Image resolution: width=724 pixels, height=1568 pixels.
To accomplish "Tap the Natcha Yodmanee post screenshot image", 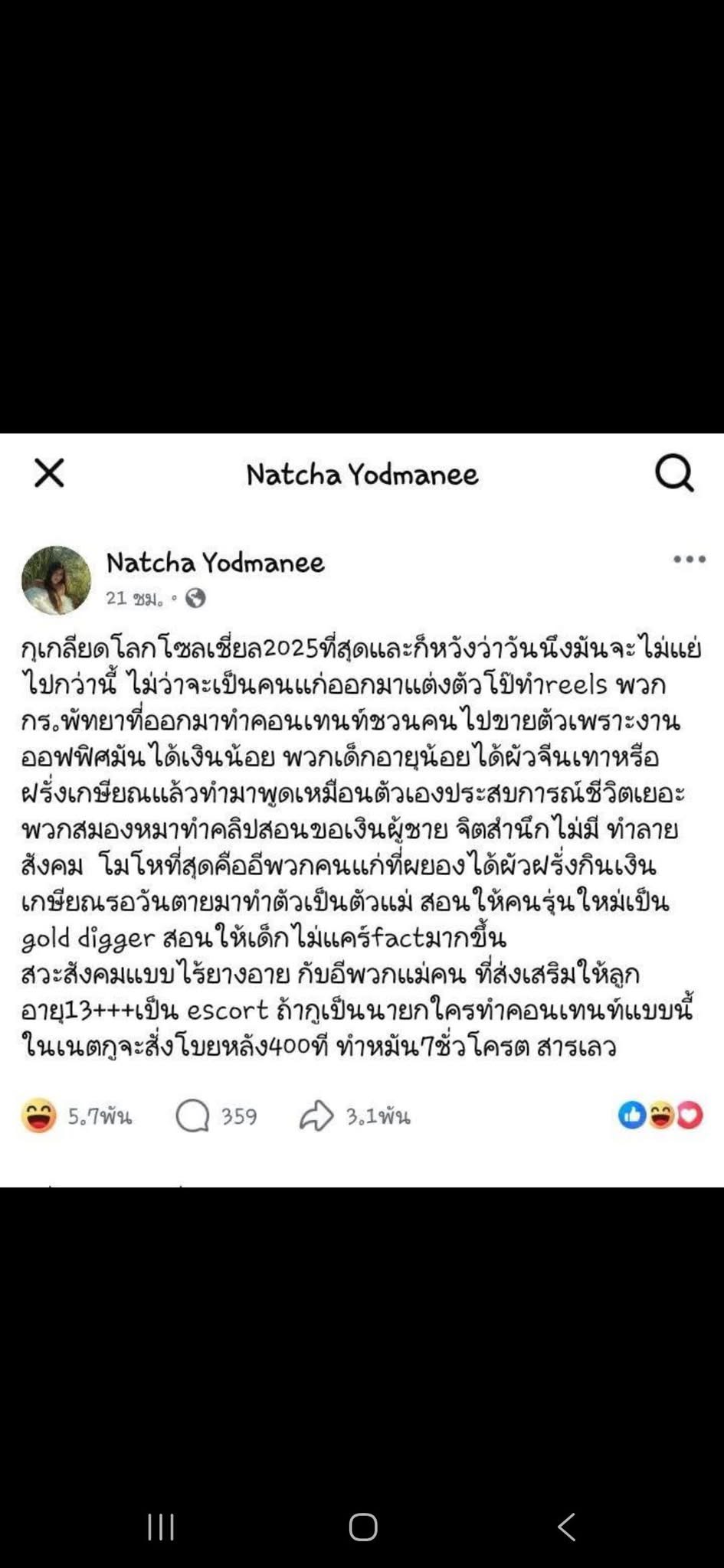I will (362, 810).
